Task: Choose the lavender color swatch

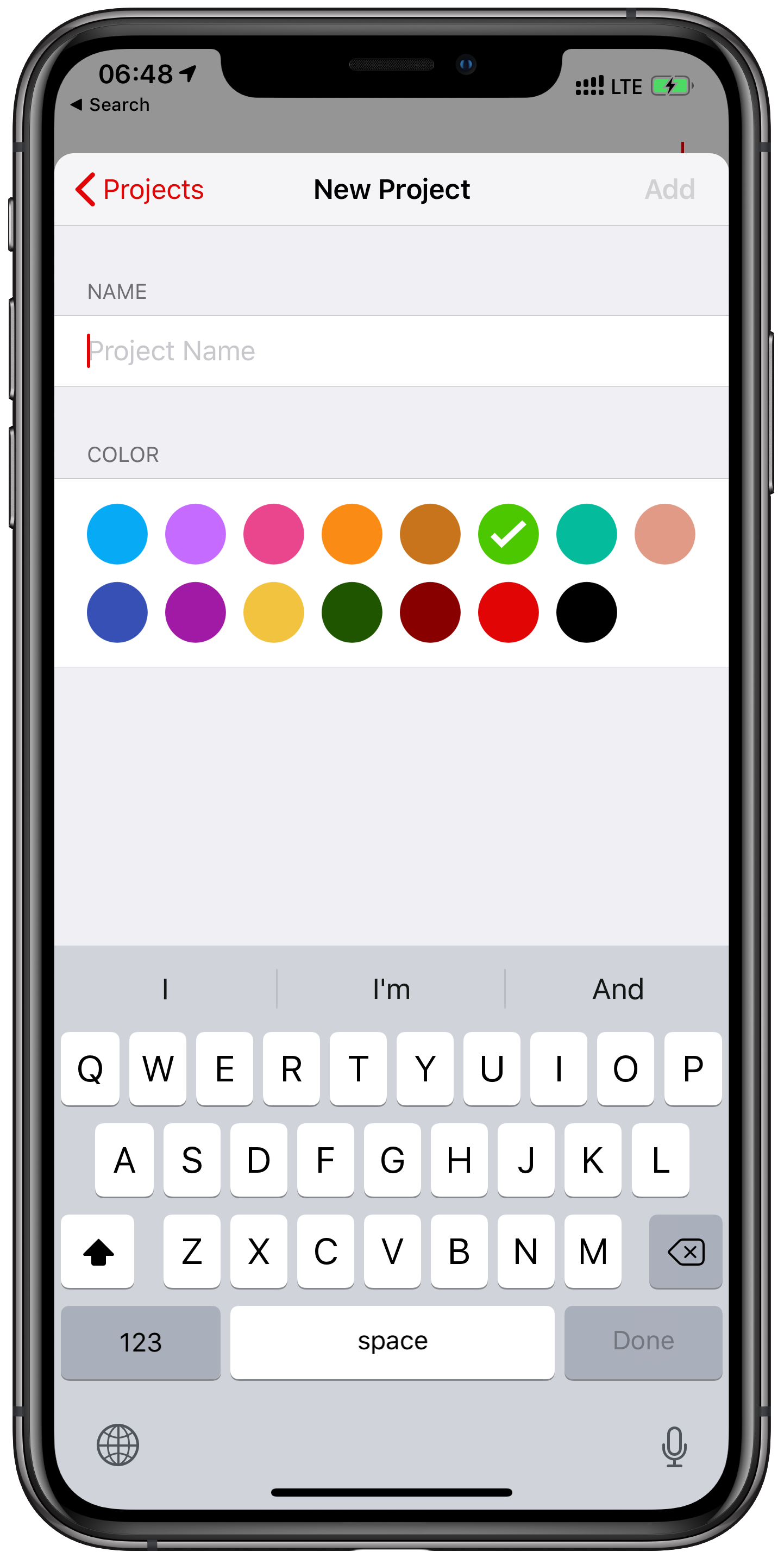Action: [195, 534]
